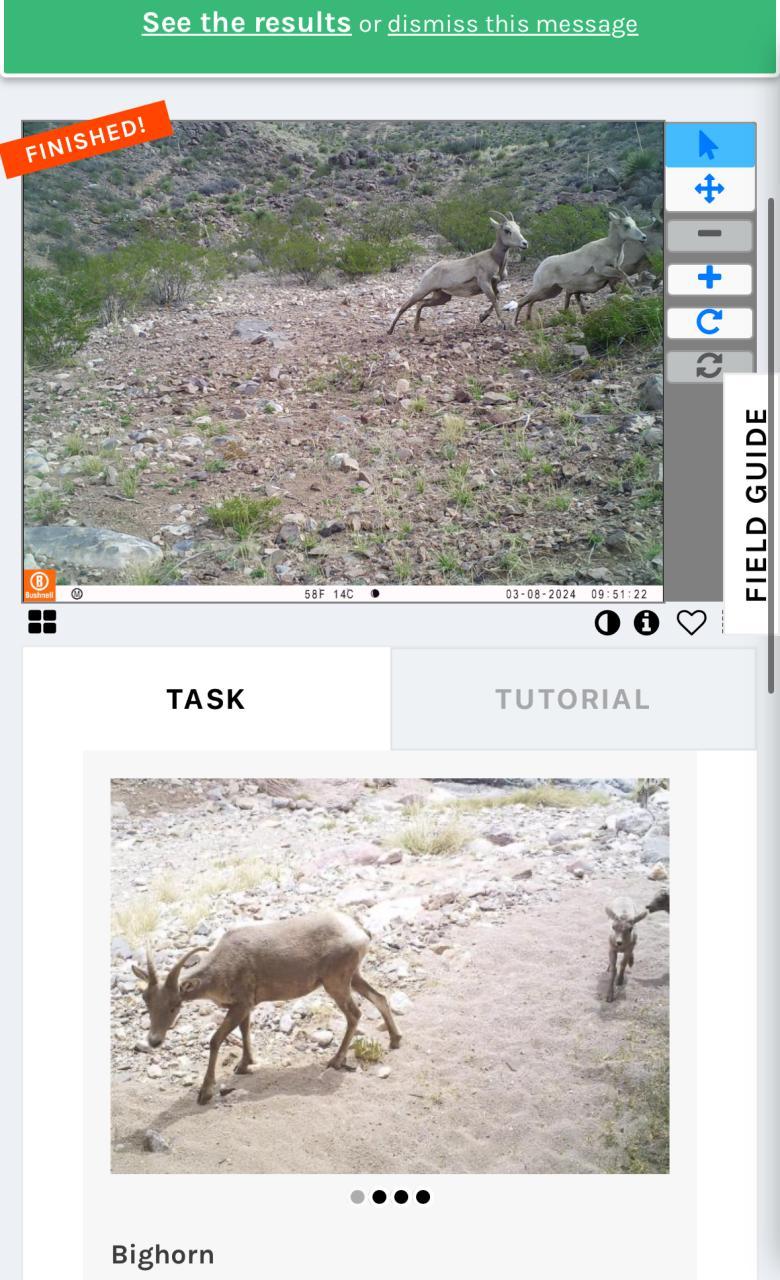Image resolution: width=780 pixels, height=1280 pixels.
Task: Zoom in on the camera image
Action: 709,278
